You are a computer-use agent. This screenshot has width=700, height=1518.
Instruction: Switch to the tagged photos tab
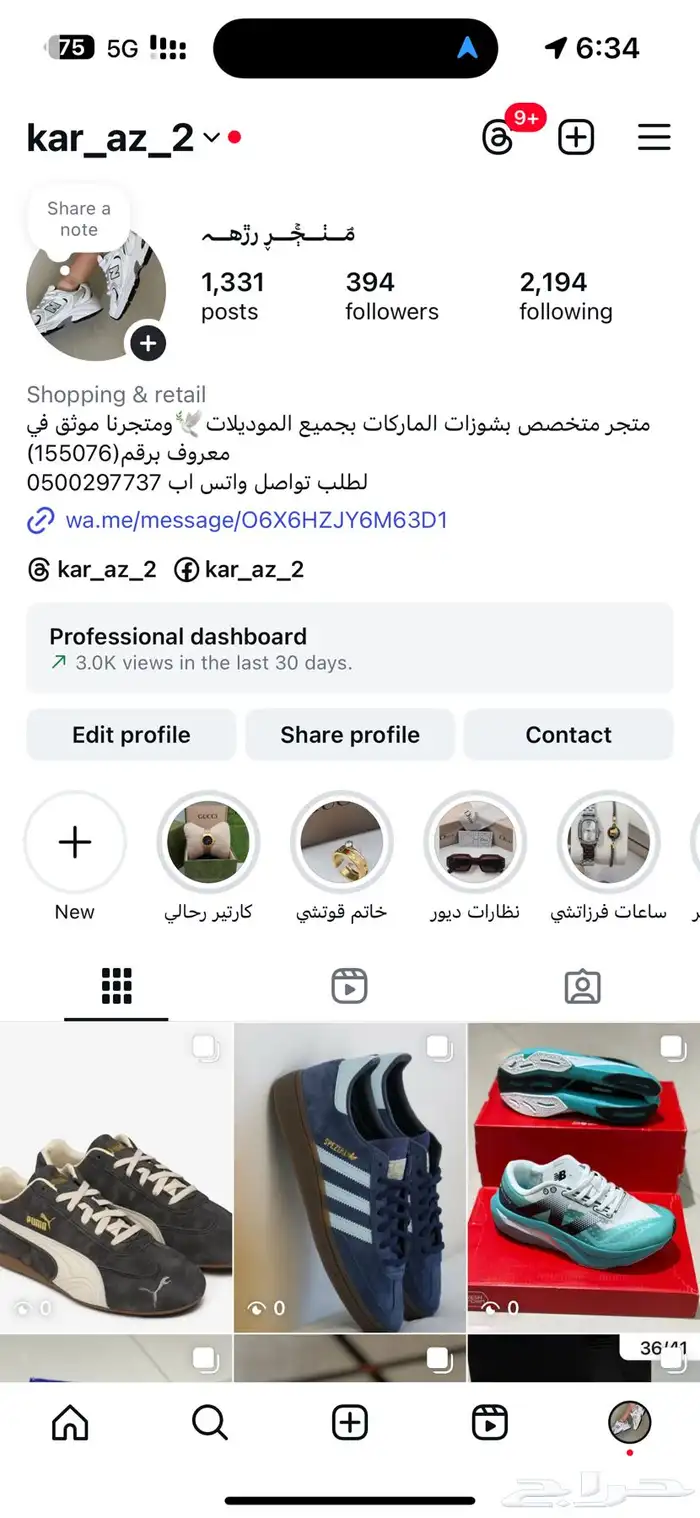tap(582, 986)
